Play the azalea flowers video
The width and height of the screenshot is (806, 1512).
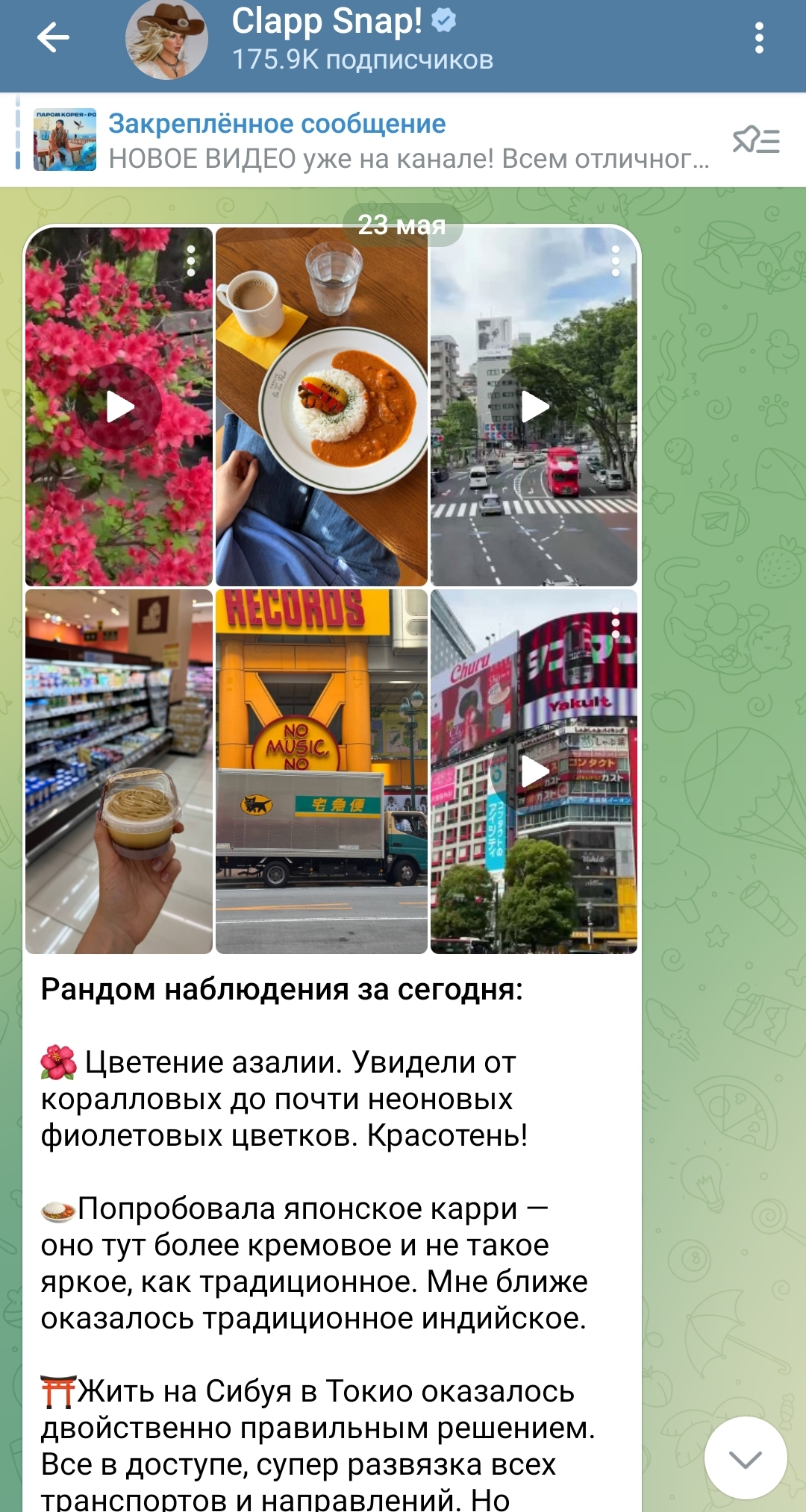(x=119, y=407)
